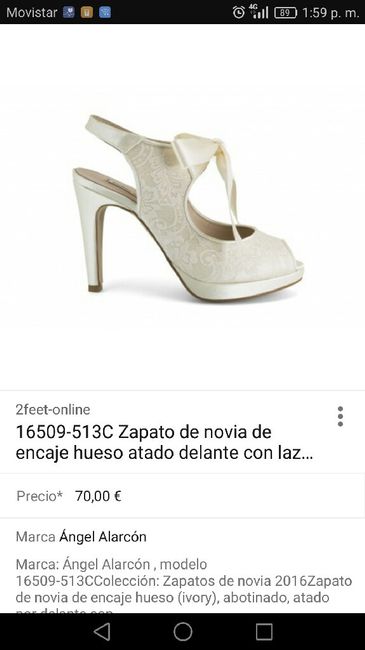Open the three-dot overflow menu beside 2feet-online
This screenshot has height=650, width=365.
(340, 416)
